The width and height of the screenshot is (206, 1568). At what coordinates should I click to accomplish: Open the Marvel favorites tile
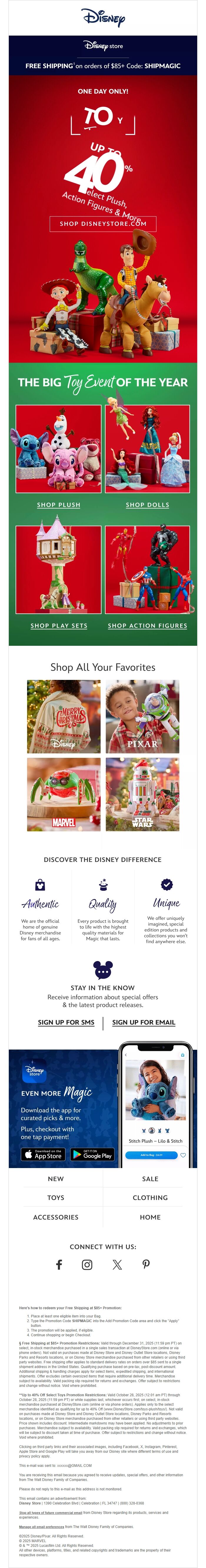tap(63, 794)
